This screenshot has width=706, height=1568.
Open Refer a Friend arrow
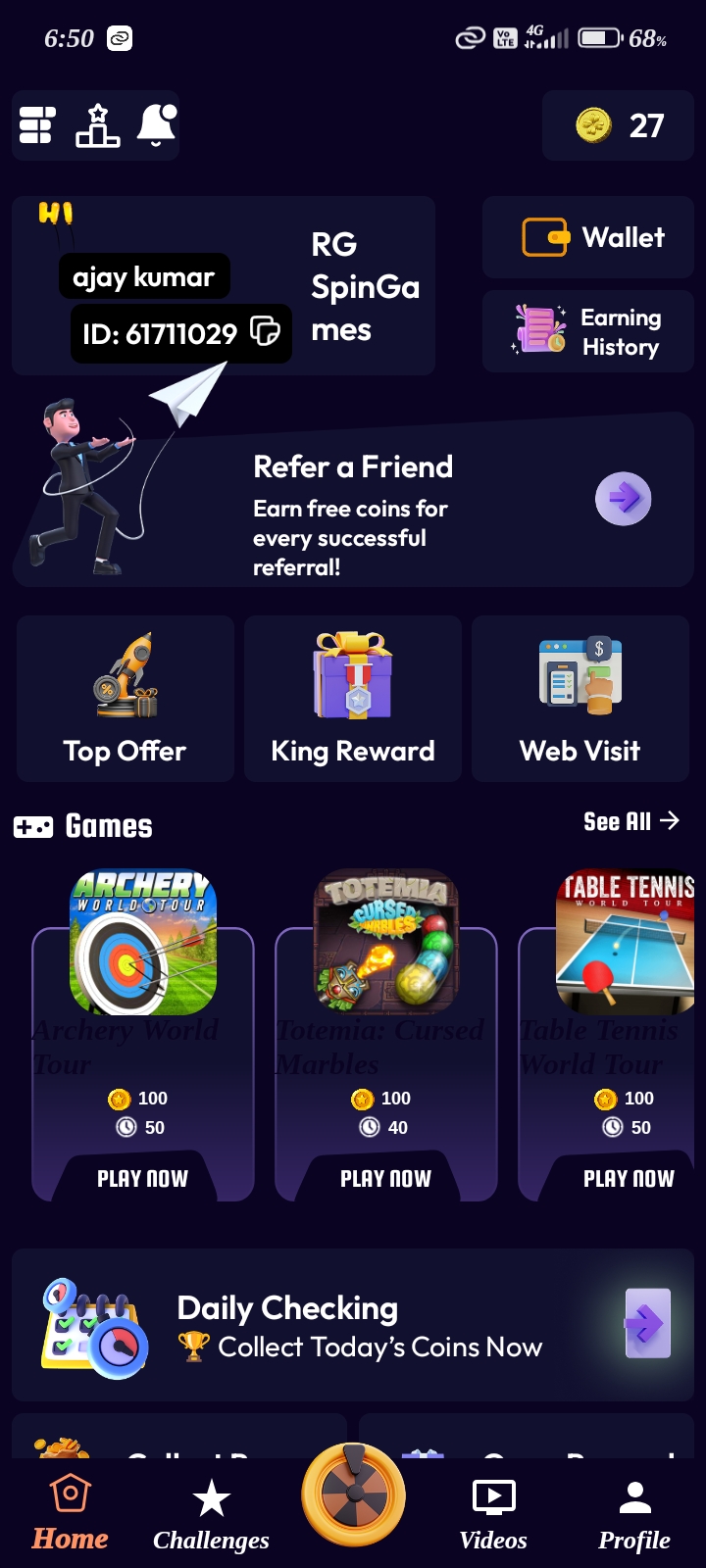(624, 499)
